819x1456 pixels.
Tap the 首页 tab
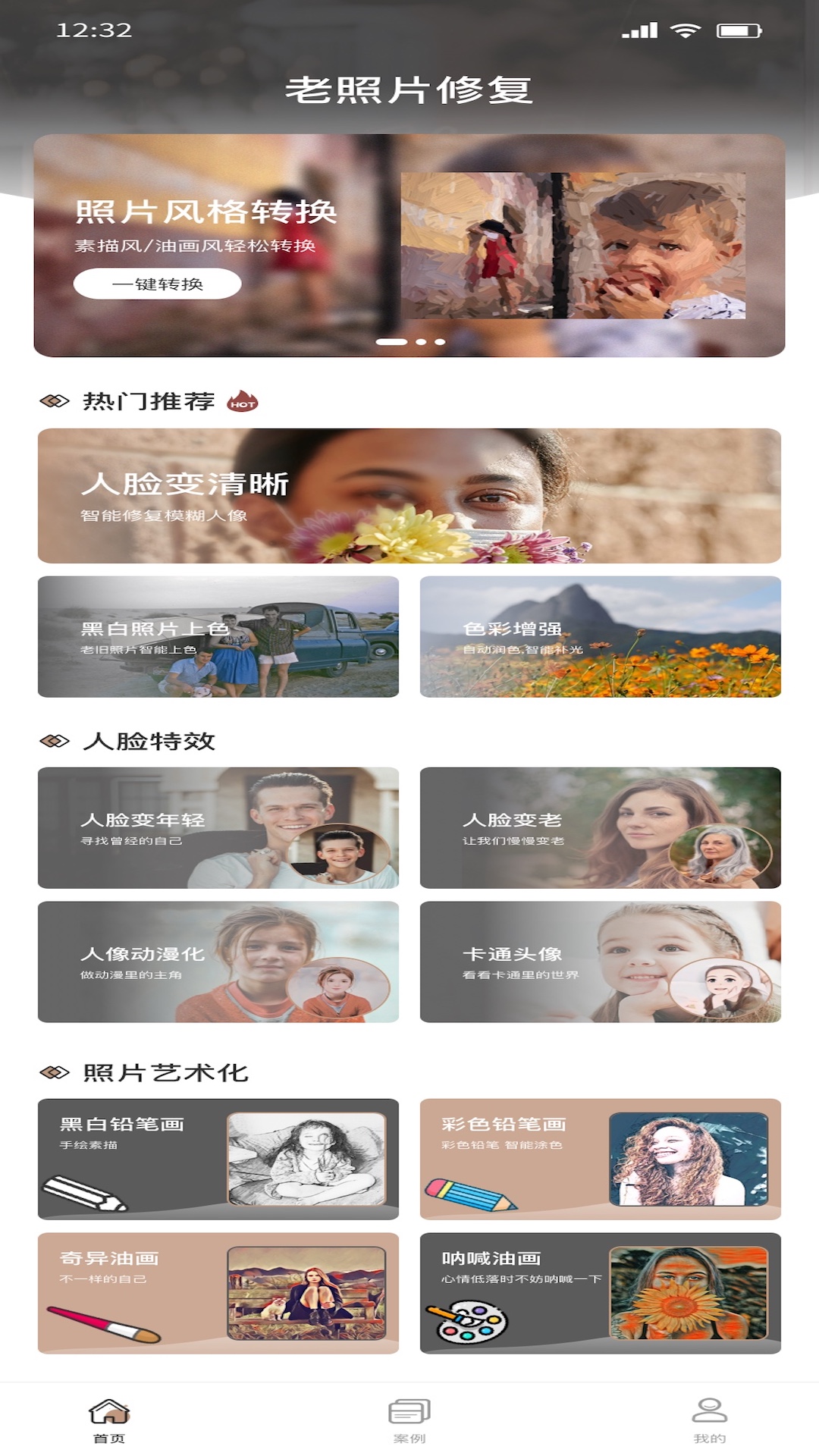(109, 1420)
